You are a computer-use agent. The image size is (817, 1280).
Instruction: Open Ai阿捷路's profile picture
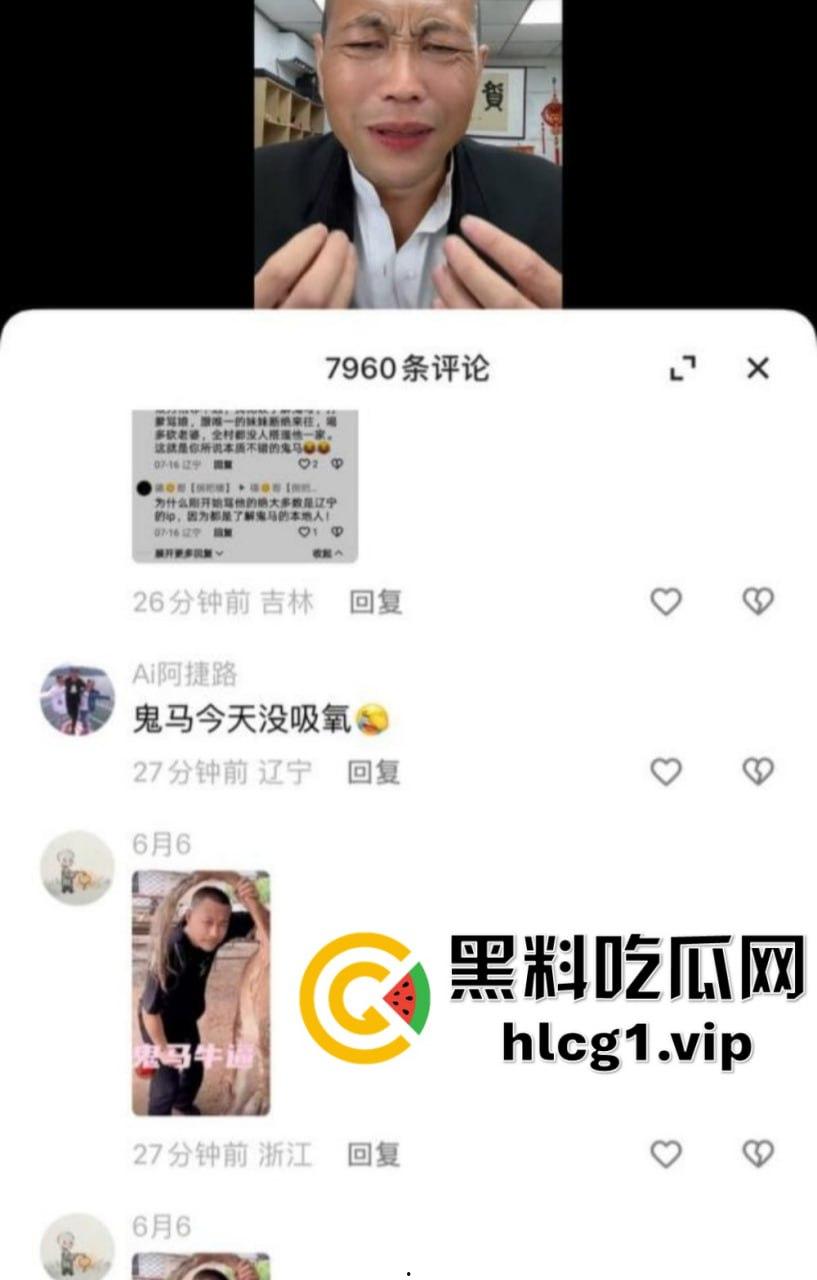pos(77,699)
